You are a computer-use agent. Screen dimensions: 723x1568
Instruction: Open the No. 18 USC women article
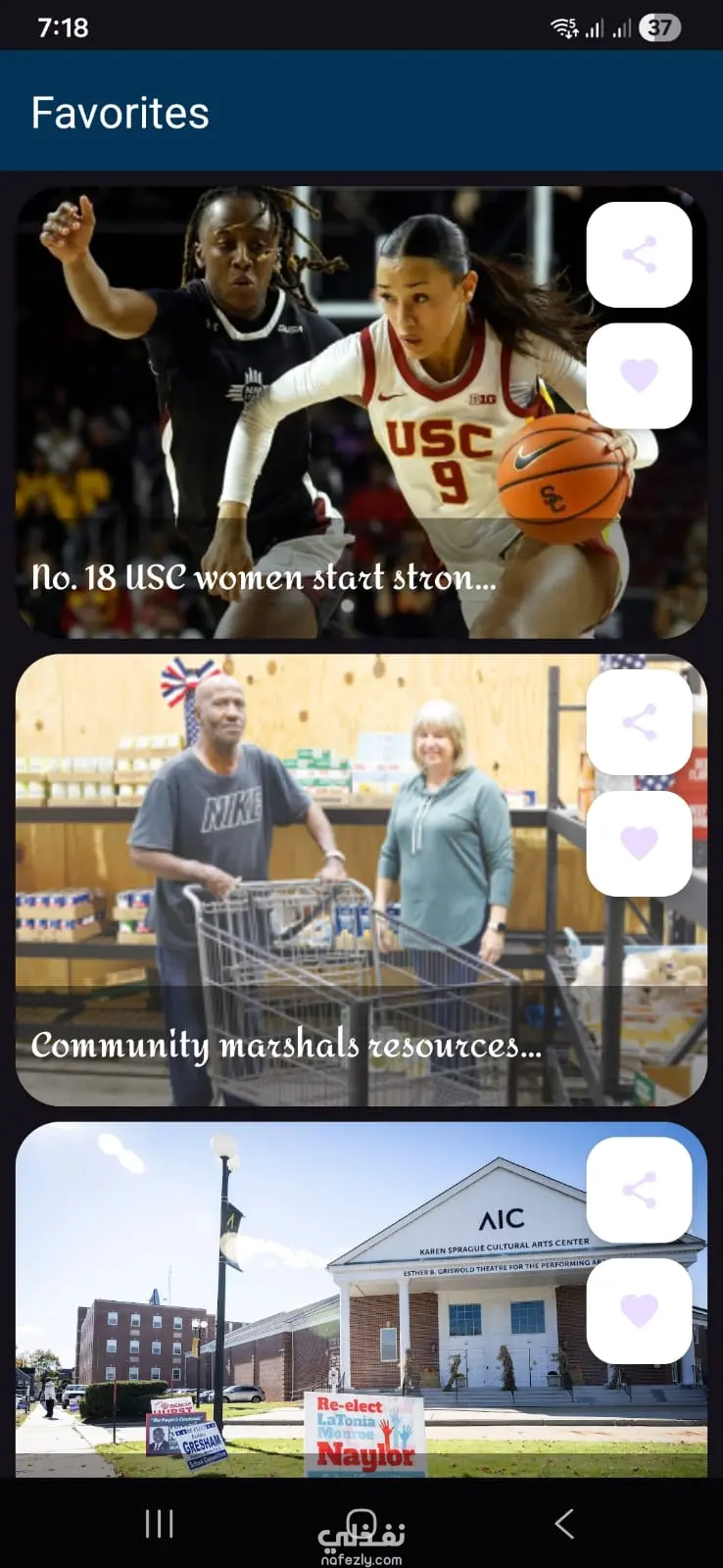[265, 576]
